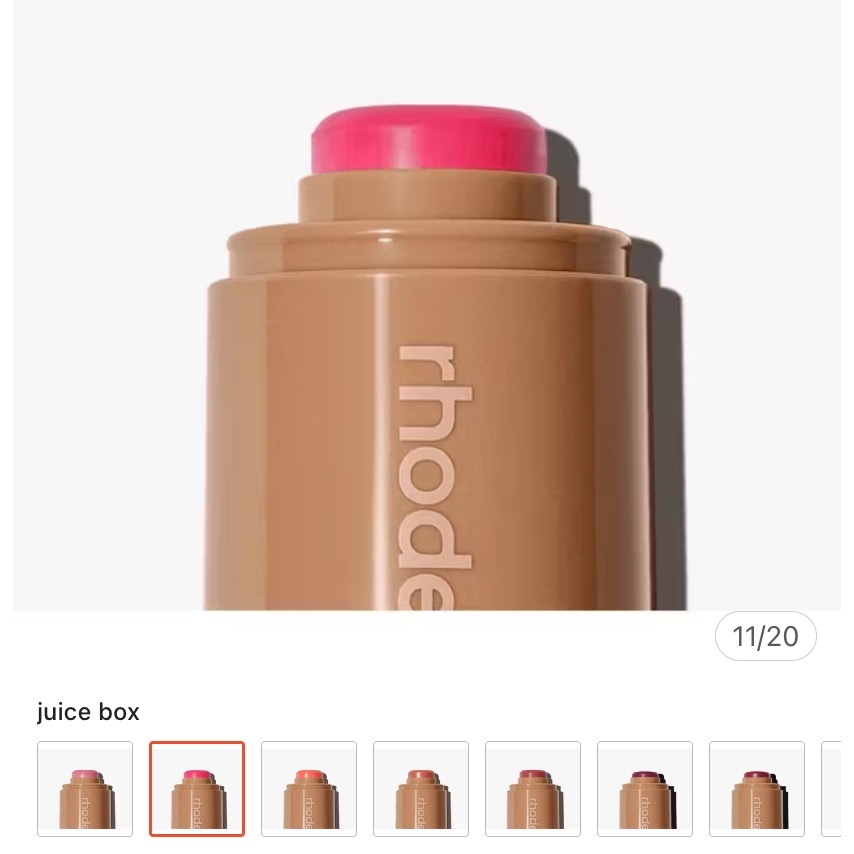This screenshot has width=854, height=854.
Task: Pick the seventh dark berry shade swatch
Action: click(757, 788)
